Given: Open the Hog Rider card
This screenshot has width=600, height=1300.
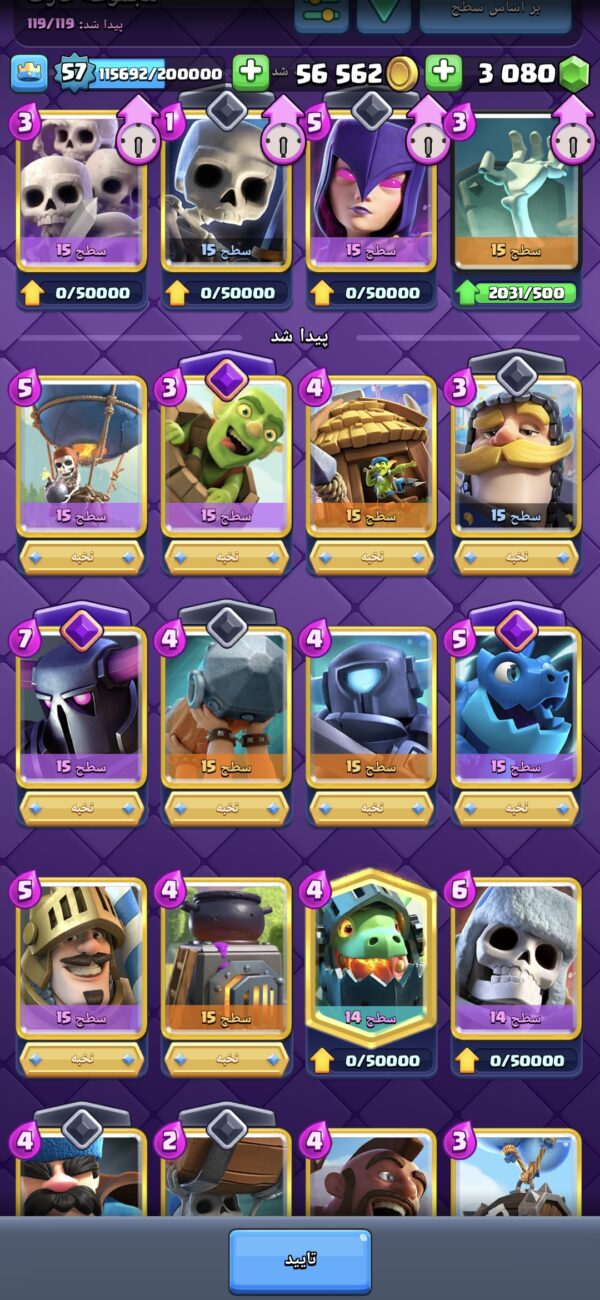Looking at the screenshot, I should [x=371, y=1175].
